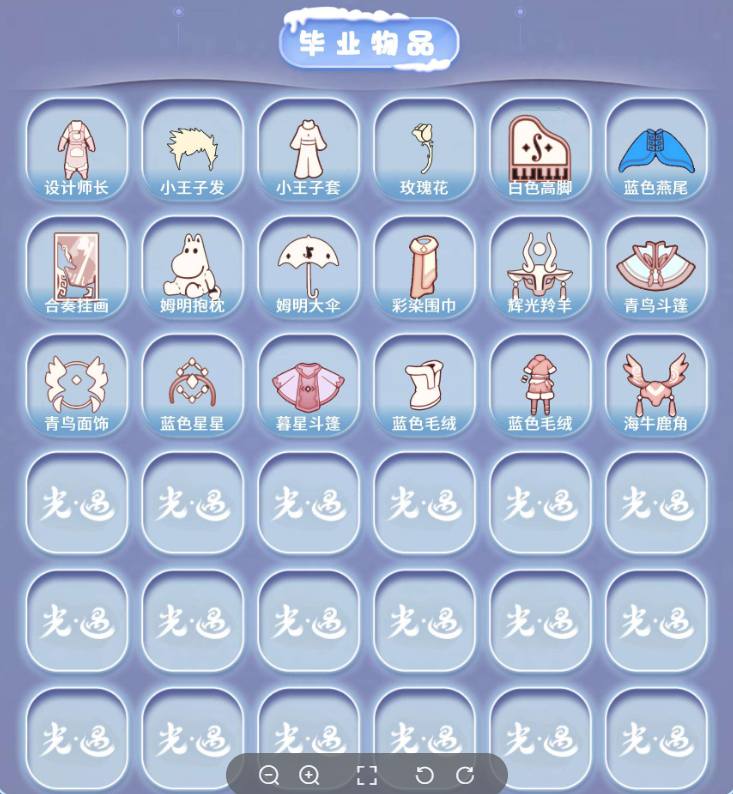
Task: Open the 蓝色燕尾 blue tailcoat item
Action: (x=656, y=150)
